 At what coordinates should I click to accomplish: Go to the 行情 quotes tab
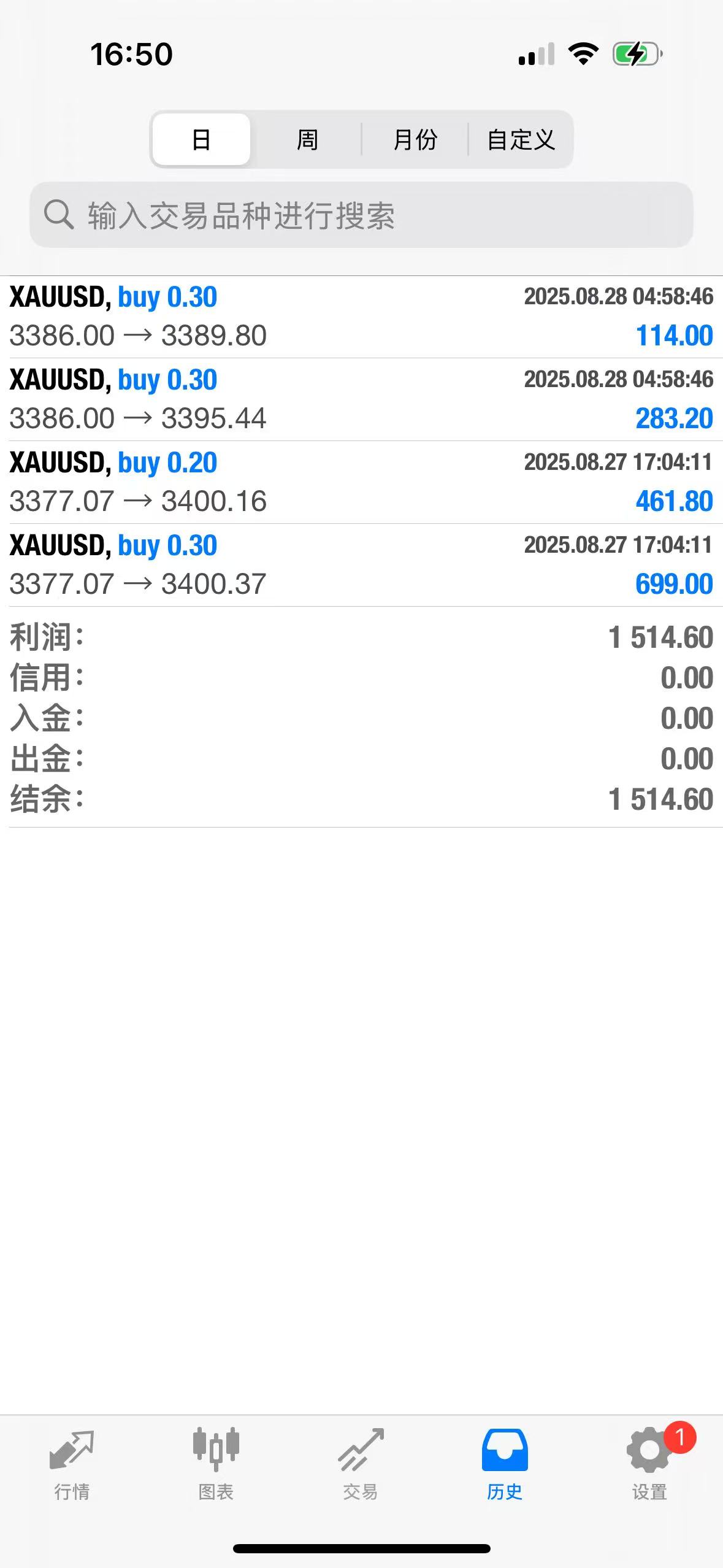click(72, 1464)
